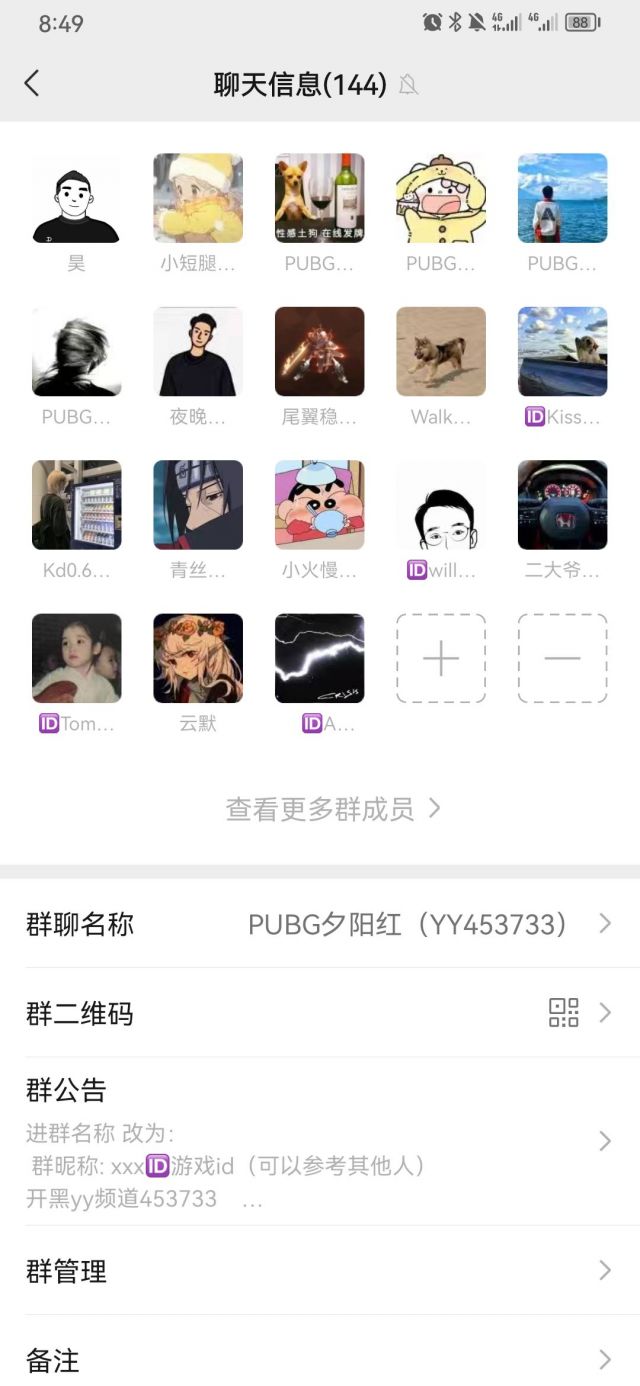Open member 昊's profile

click(76, 198)
